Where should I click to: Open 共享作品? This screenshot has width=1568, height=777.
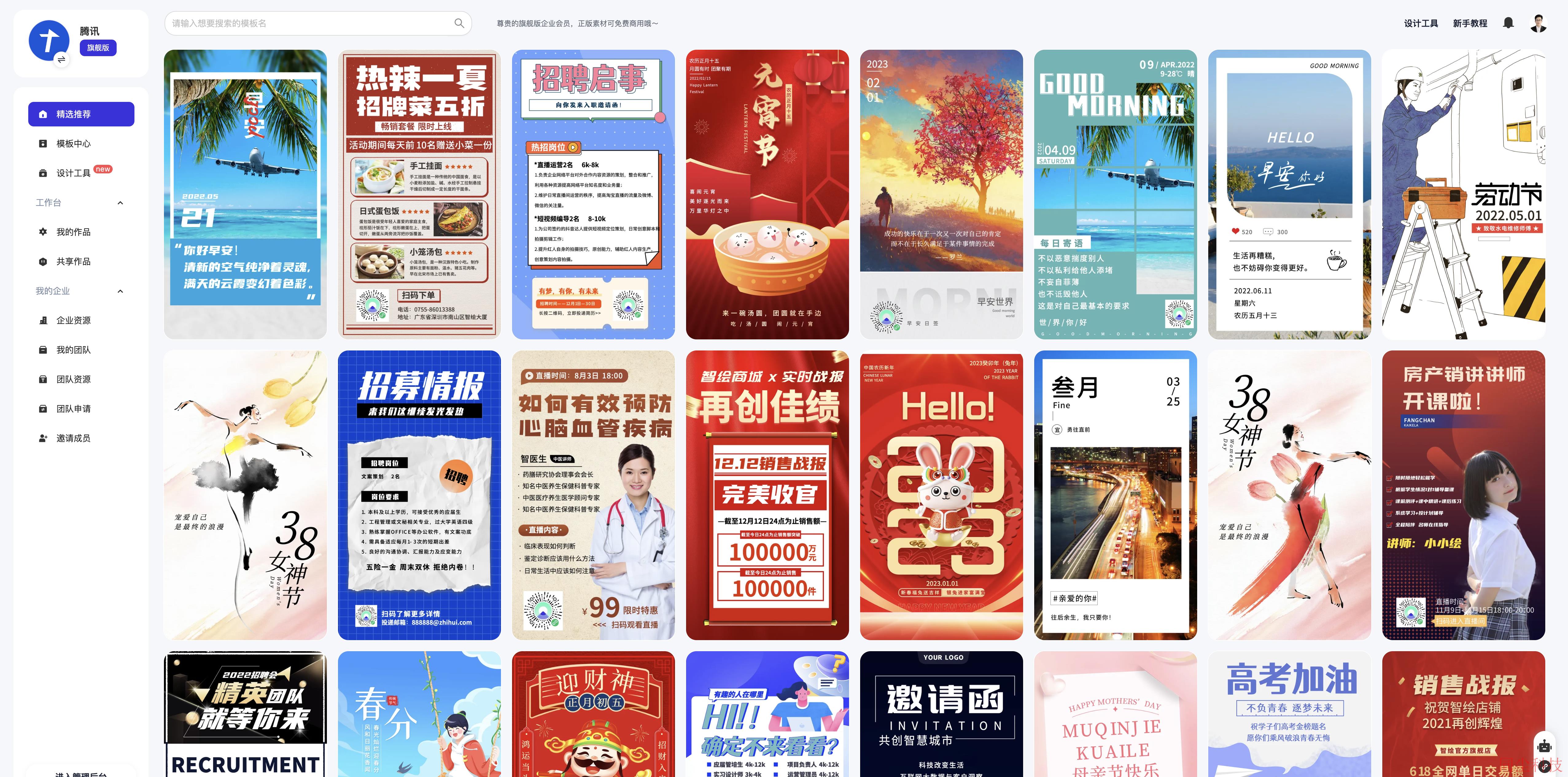pos(74,262)
